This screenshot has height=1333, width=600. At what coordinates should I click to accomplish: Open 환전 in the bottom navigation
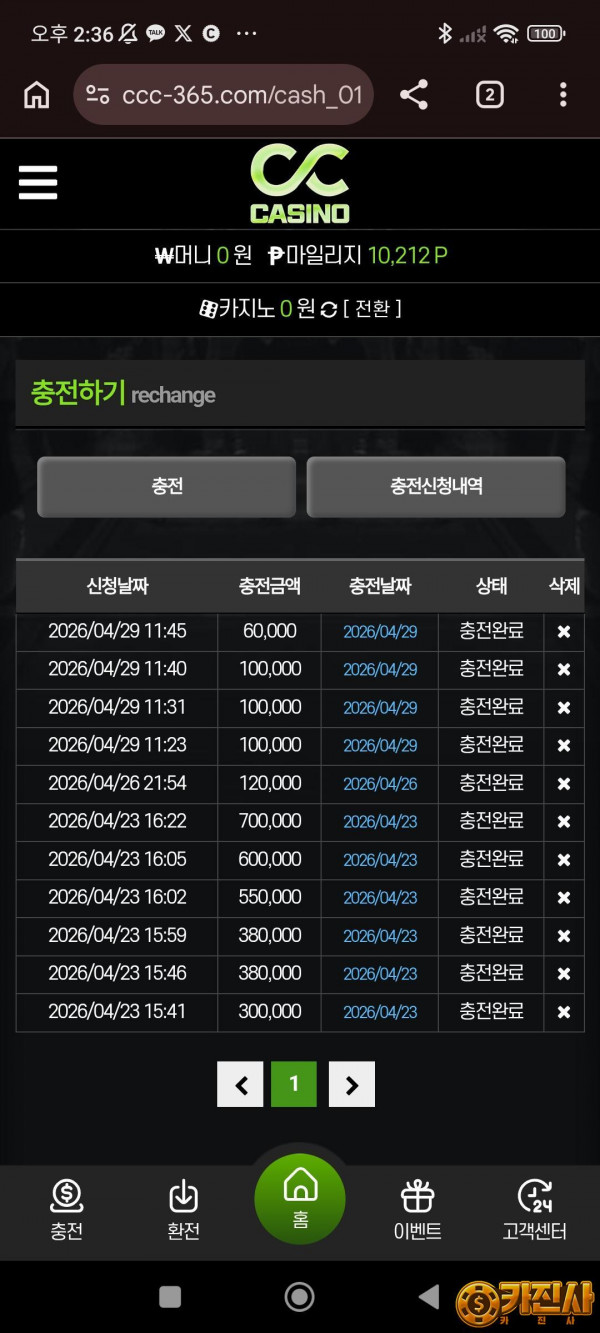(183, 1209)
